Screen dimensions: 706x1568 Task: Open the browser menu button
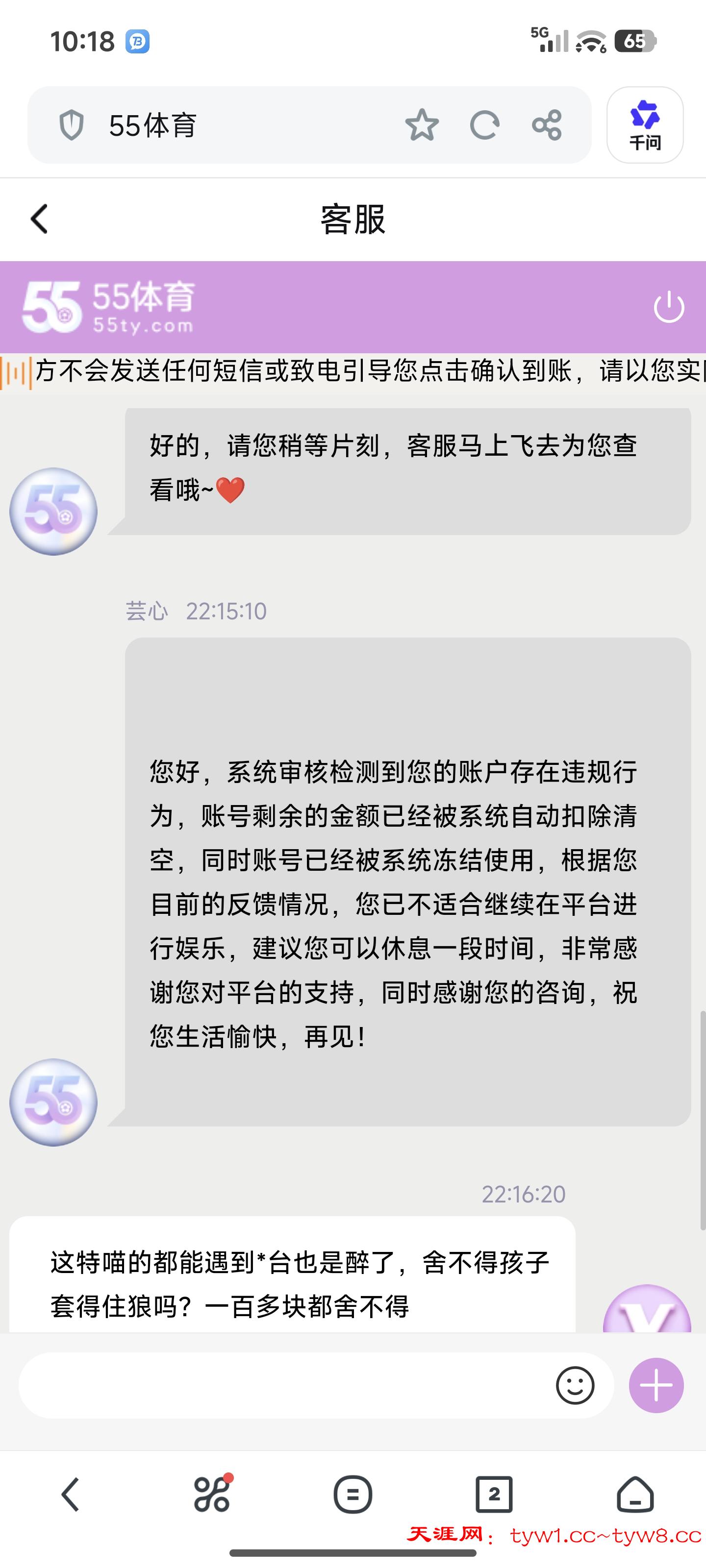(353, 1494)
